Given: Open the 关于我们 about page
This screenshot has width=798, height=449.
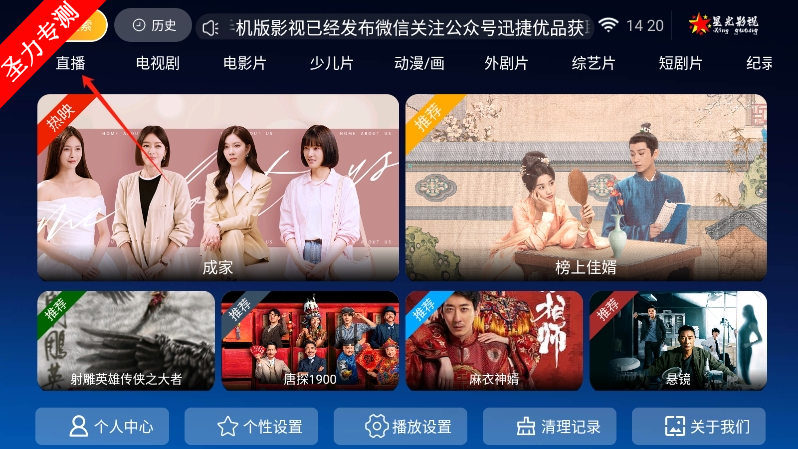Looking at the screenshot, I should coord(698,426).
